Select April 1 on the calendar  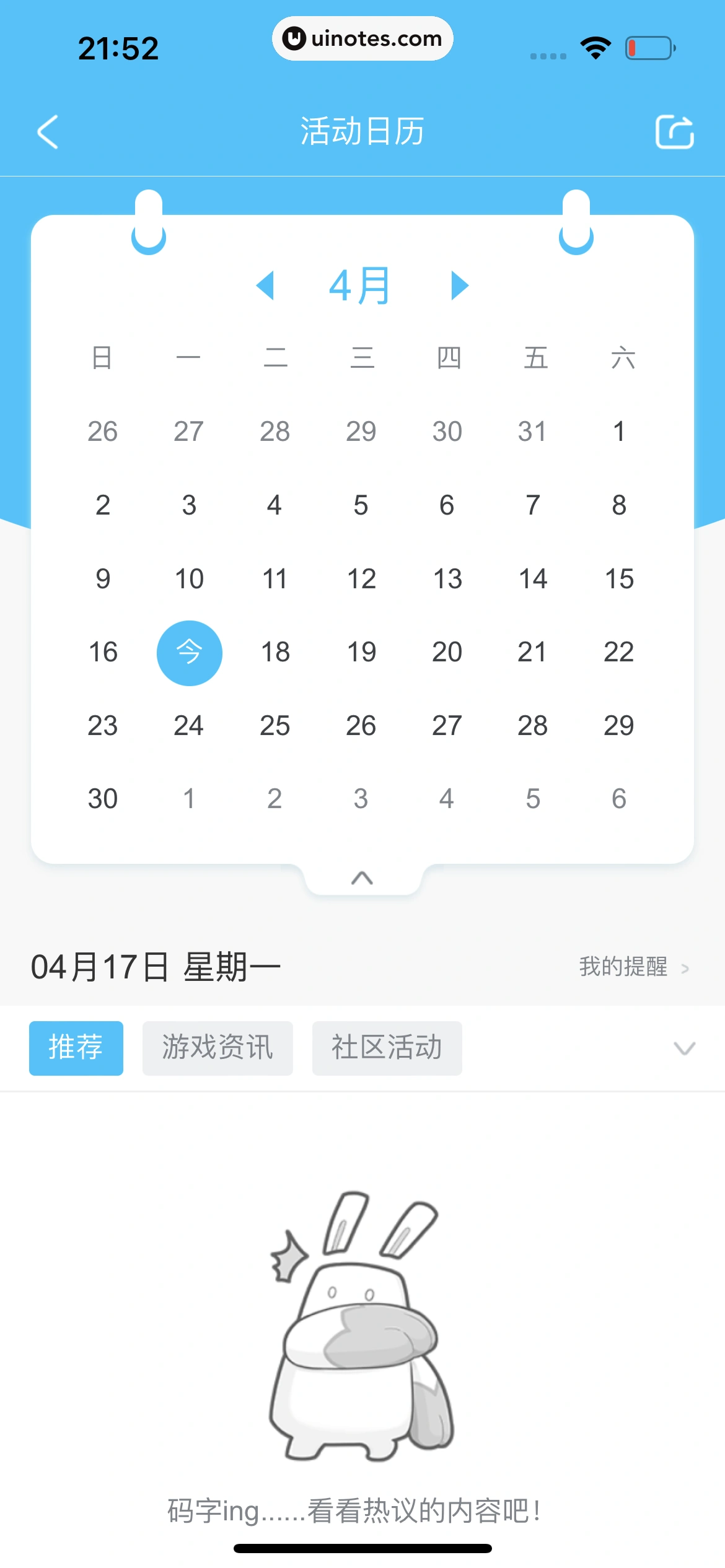pyautogui.click(x=618, y=432)
